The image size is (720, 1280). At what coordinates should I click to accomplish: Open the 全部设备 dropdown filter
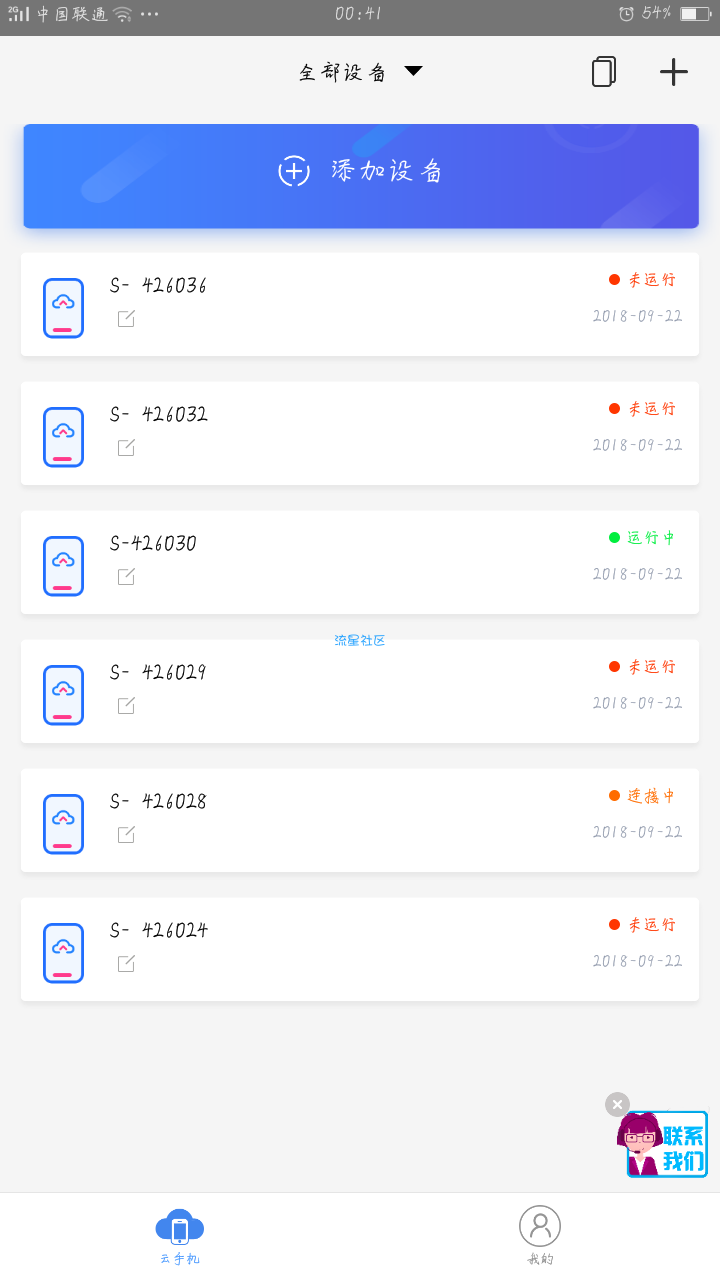pyautogui.click(x=360, y=72)
